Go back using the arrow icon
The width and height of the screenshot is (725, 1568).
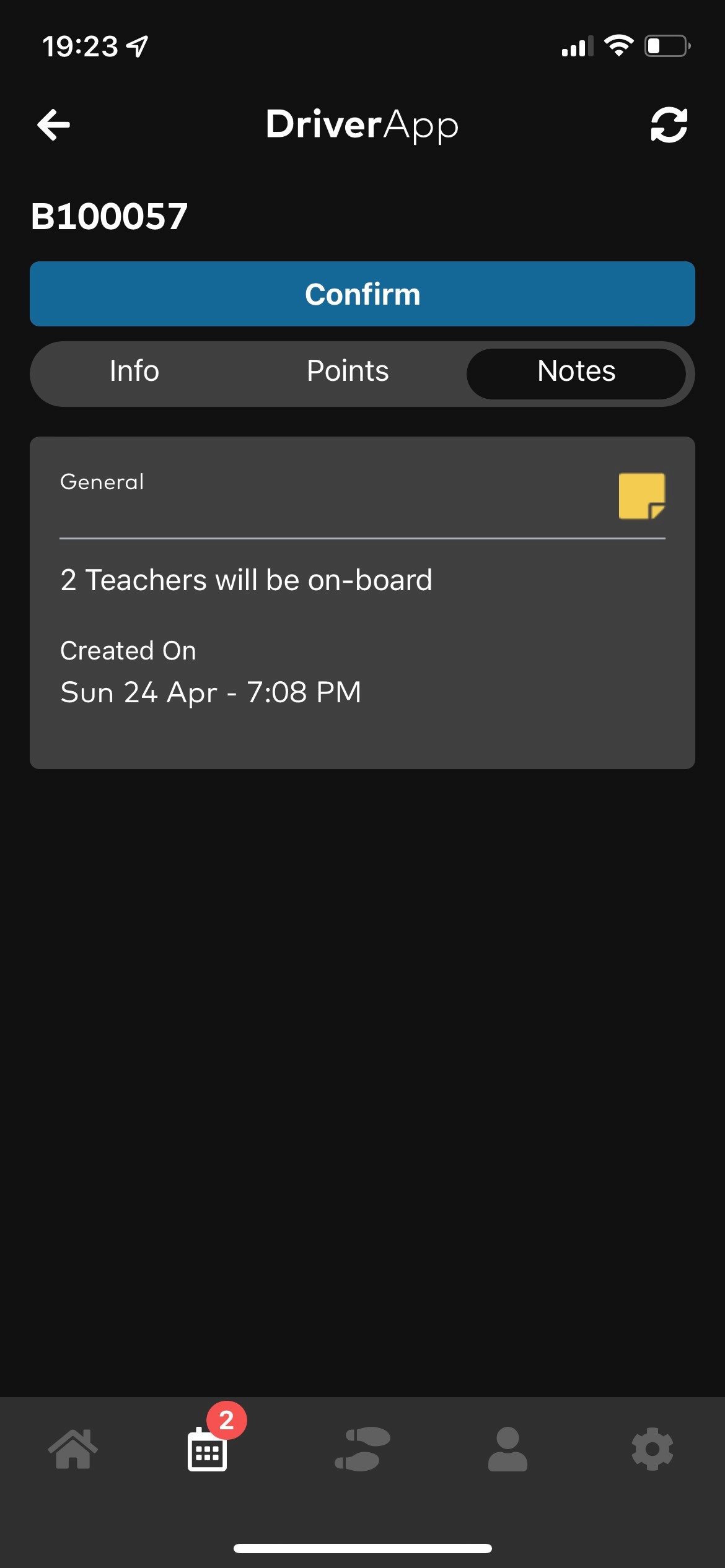click(54, 124)
